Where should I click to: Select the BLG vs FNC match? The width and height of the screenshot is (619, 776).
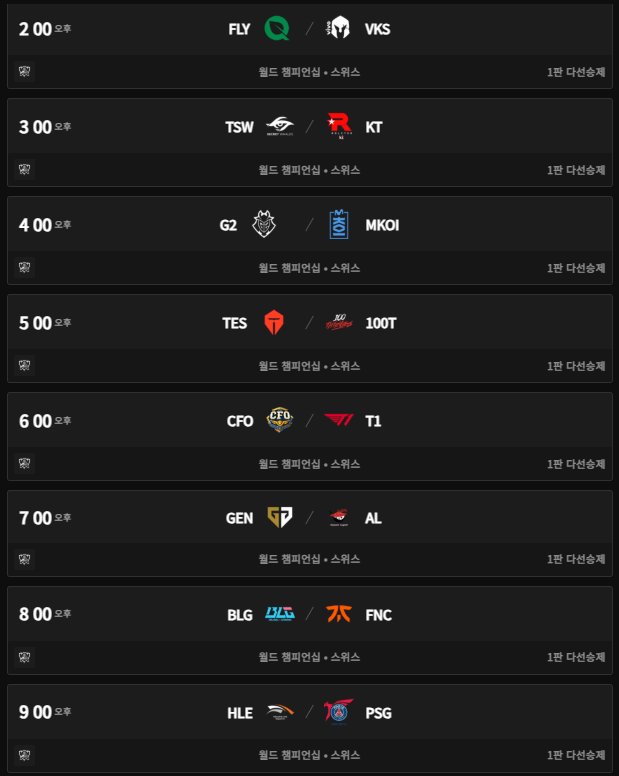pyautogui.click(x=309, y=615)
